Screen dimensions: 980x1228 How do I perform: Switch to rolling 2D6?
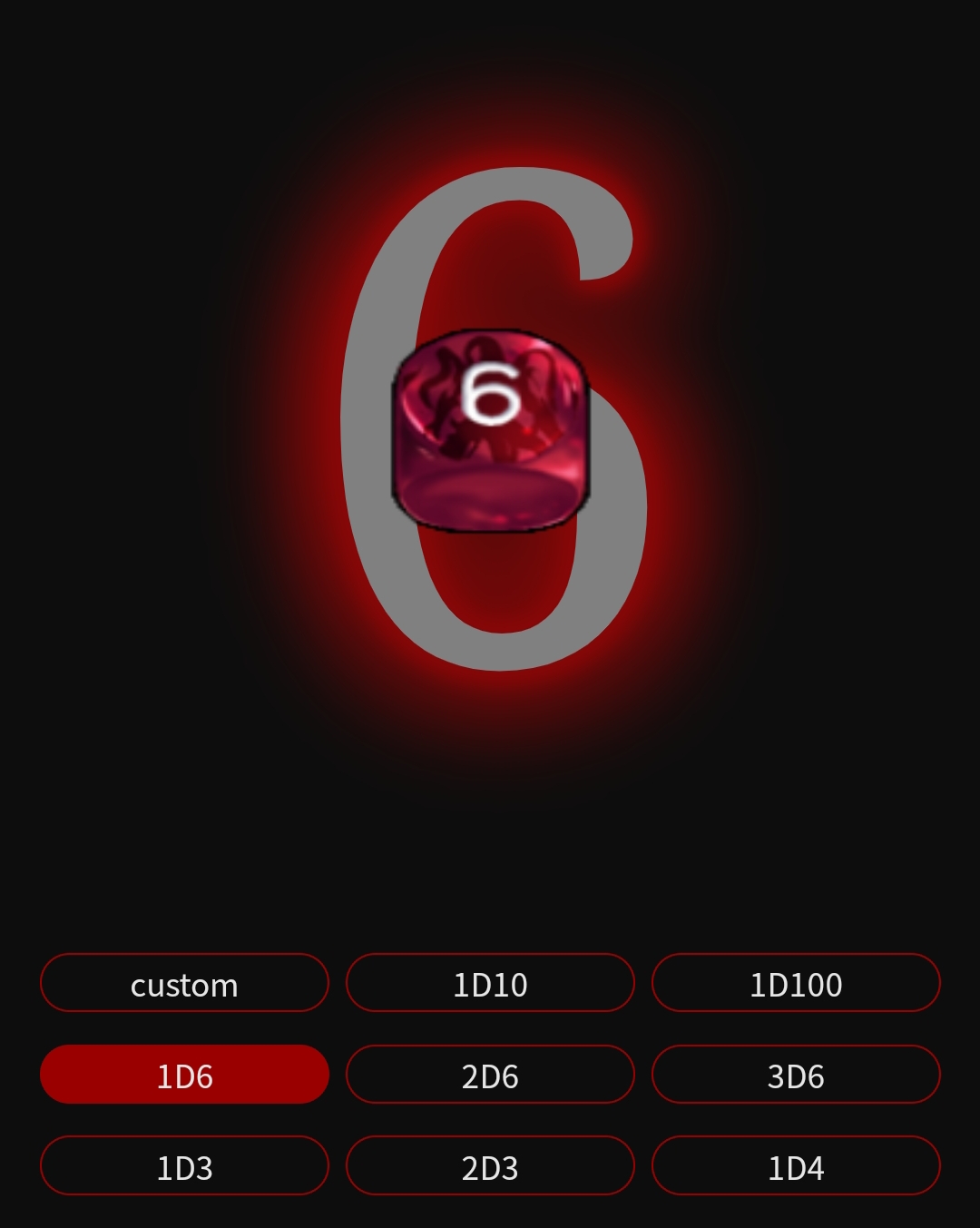point(490,1076)
